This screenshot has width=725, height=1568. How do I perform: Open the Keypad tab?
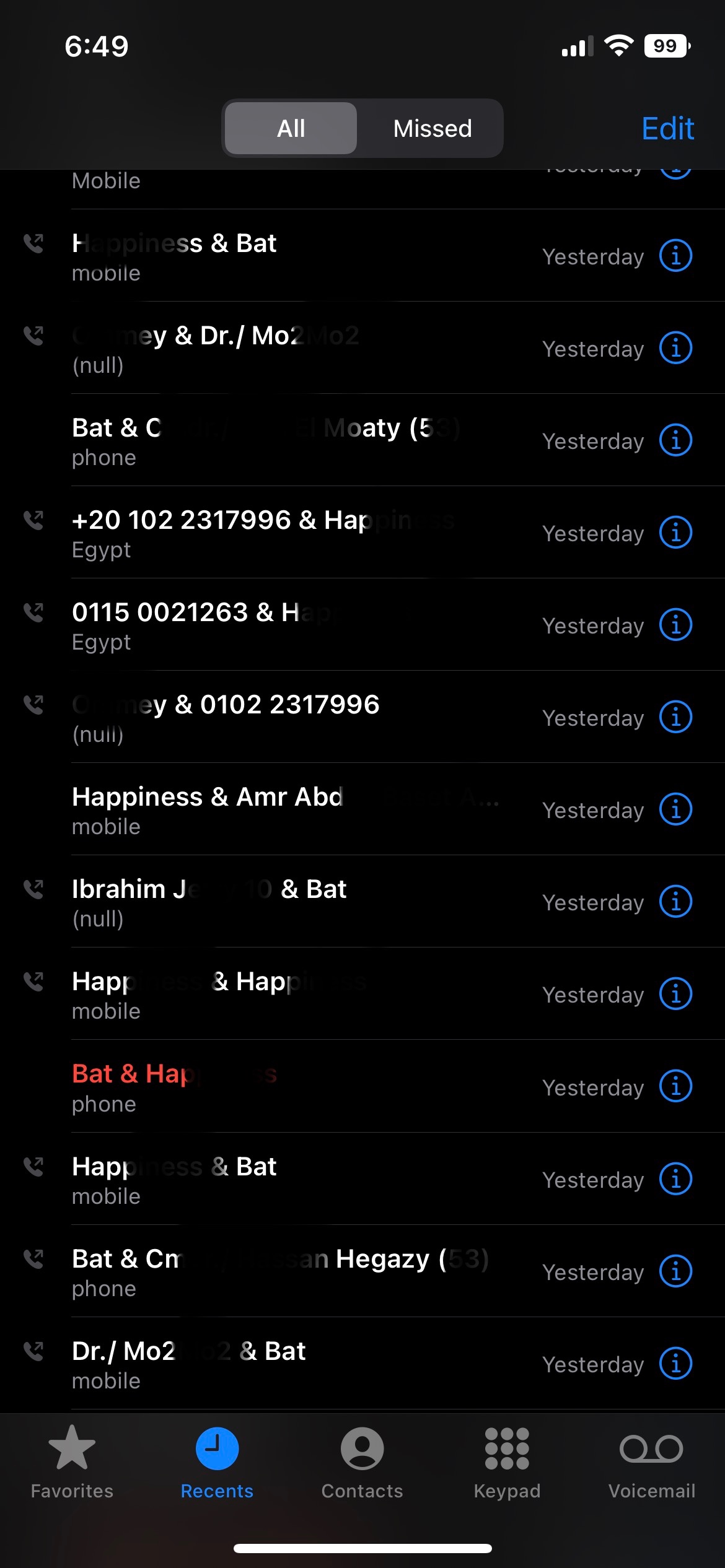507,1461
